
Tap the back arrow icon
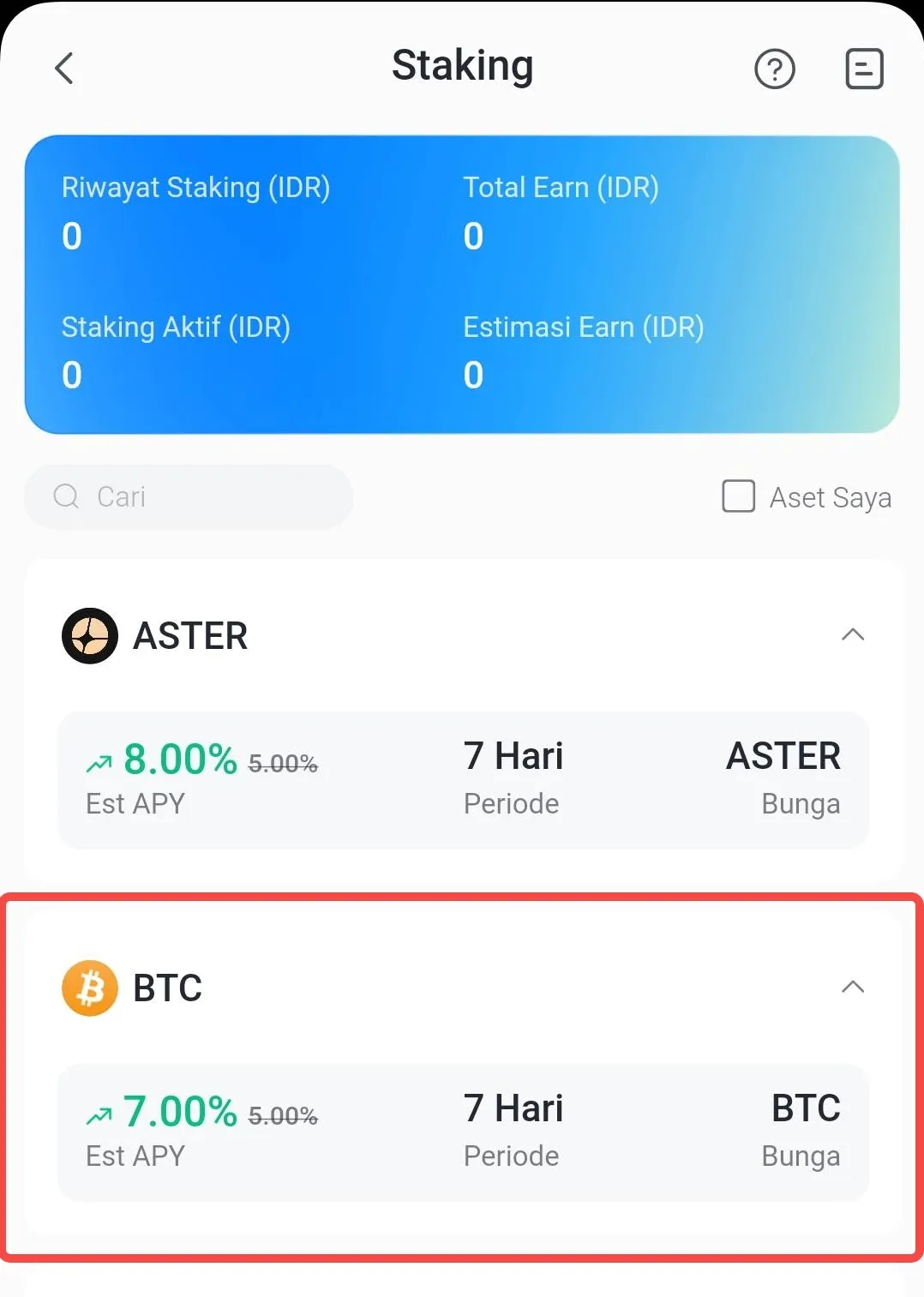tap(64, 69)
